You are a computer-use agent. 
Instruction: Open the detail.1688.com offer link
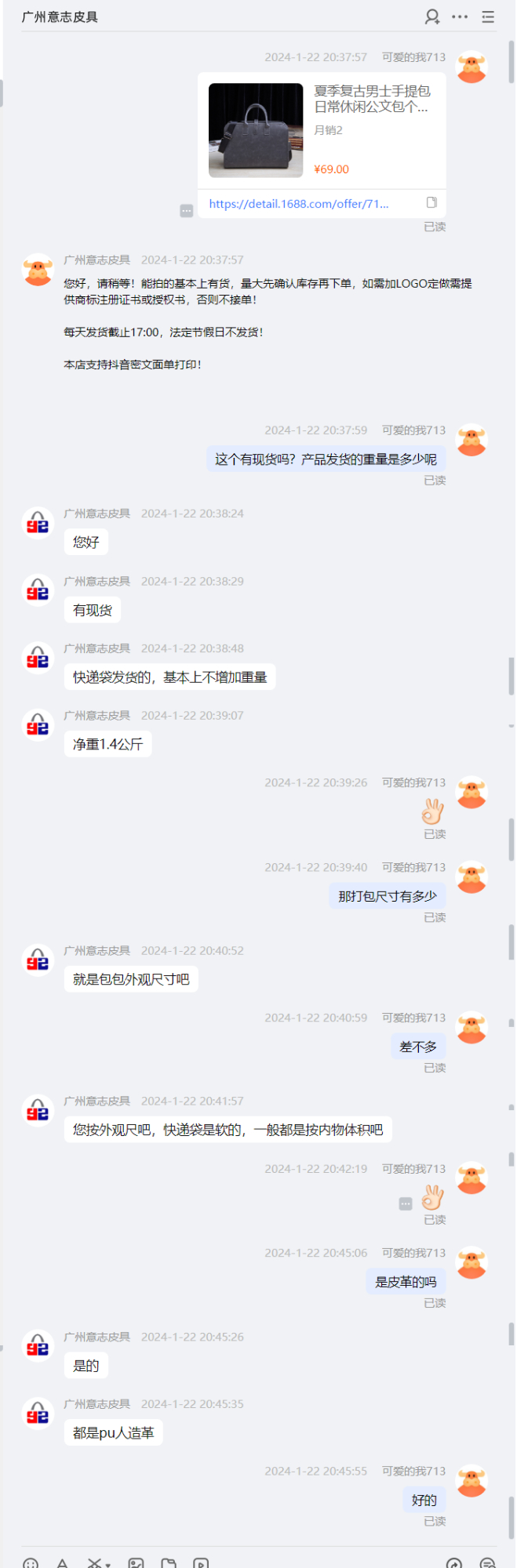click(x=299, y=204)
